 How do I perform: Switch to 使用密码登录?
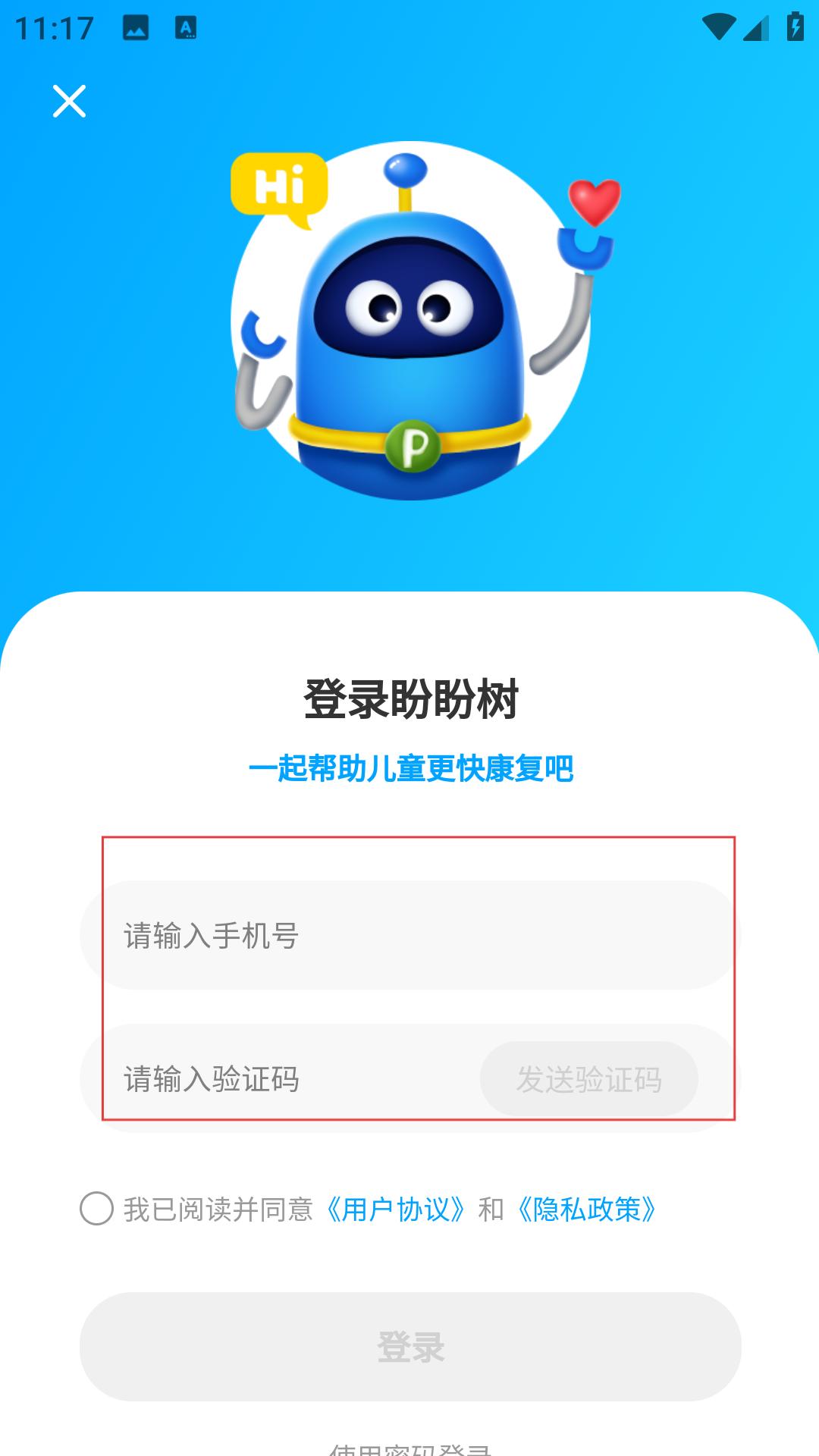[409, 1447]
